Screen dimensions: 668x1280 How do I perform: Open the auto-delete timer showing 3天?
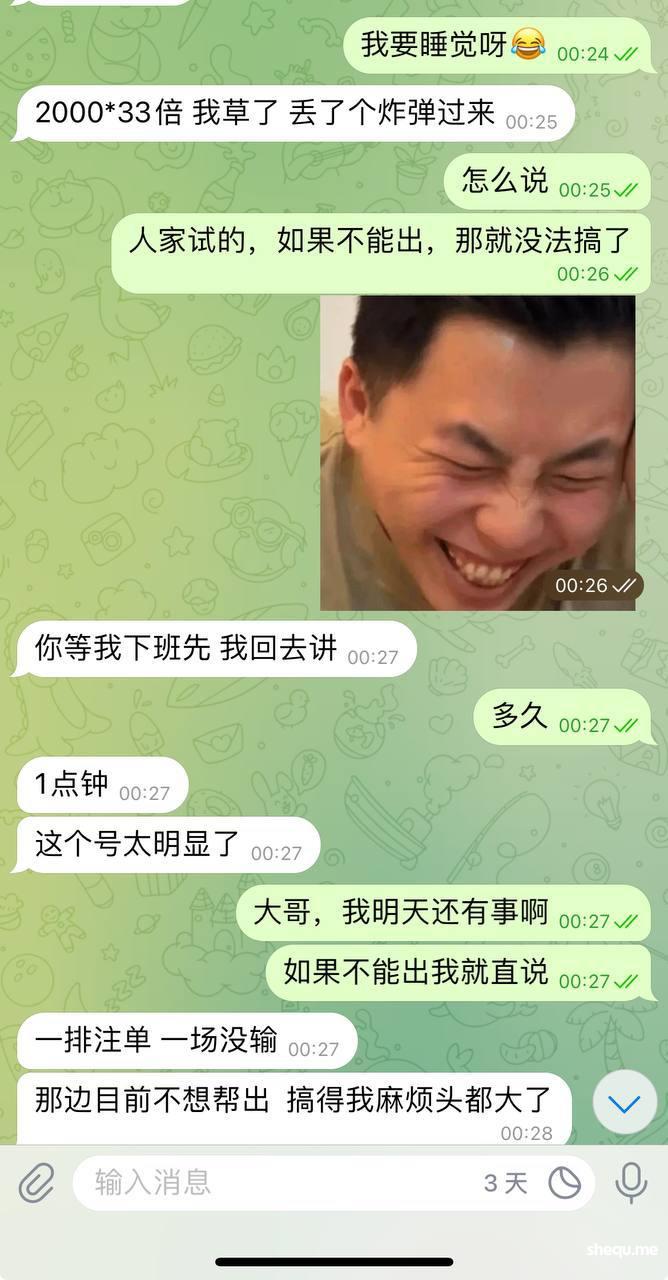[x=565, y=1184]
